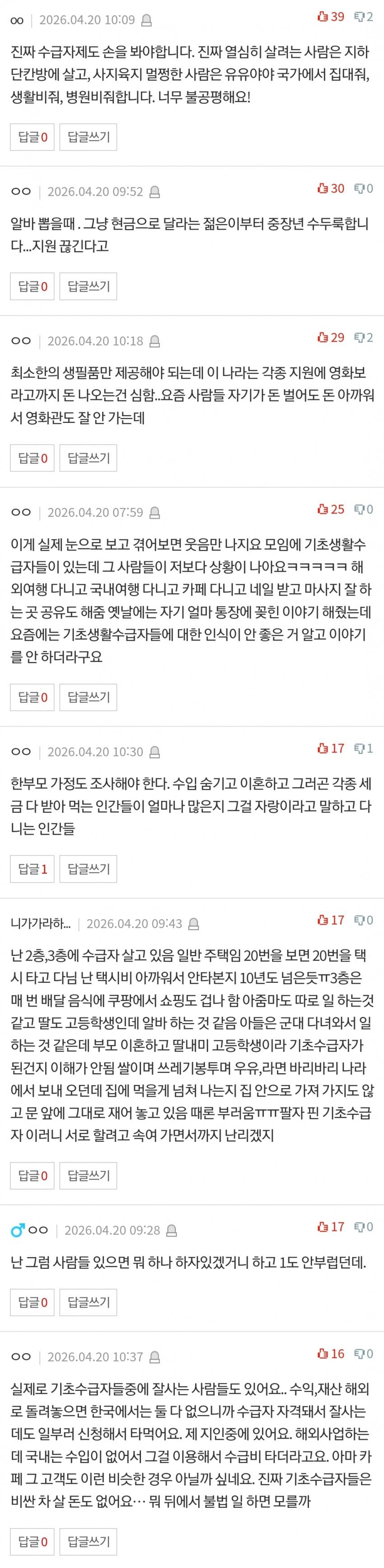Upvote the 07:59 comment with 25 likes
This screenshot has height=1568, width=384.
[330, 509]
